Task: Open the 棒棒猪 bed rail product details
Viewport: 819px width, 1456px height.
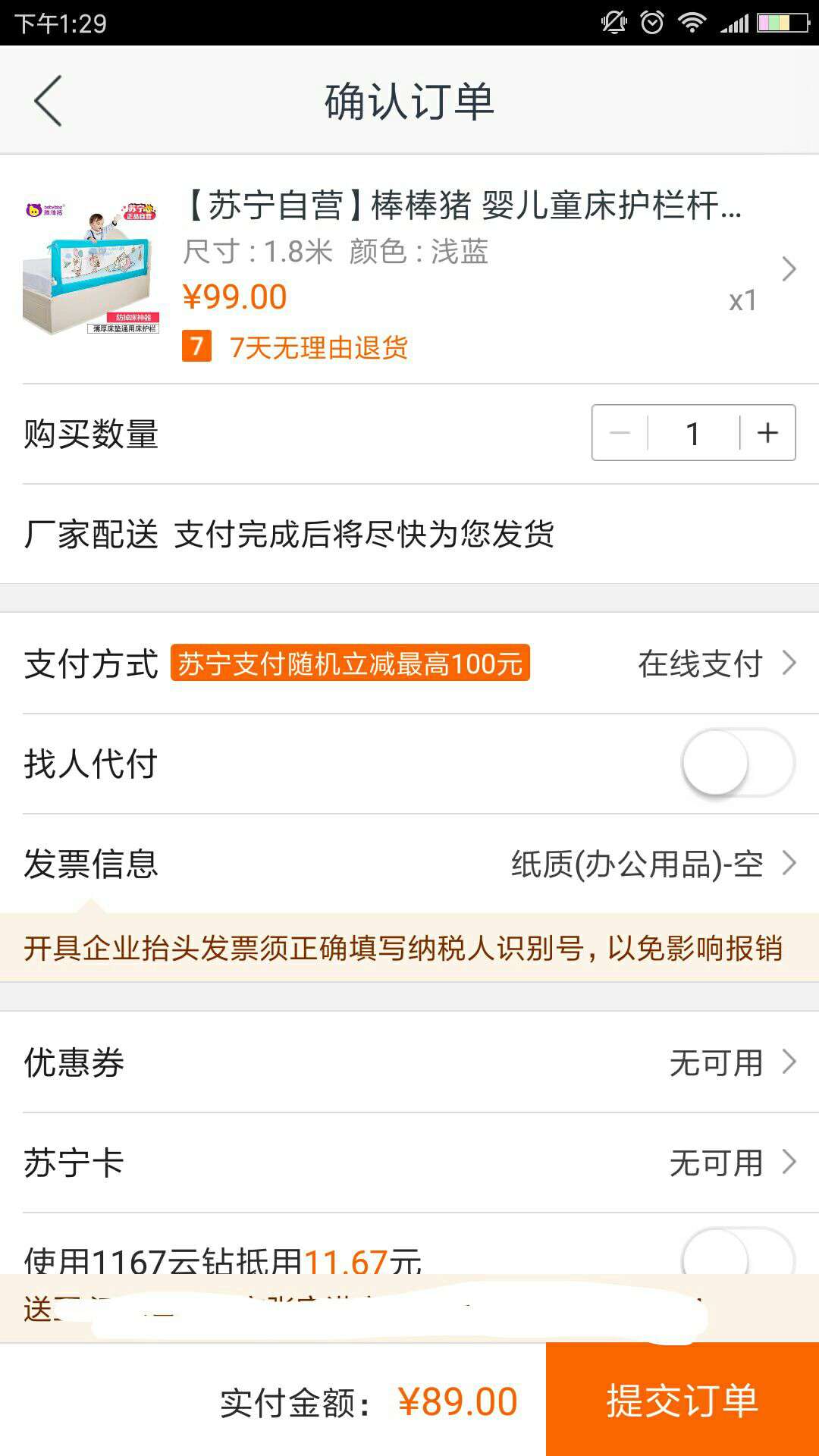Action: click(409, 269)
